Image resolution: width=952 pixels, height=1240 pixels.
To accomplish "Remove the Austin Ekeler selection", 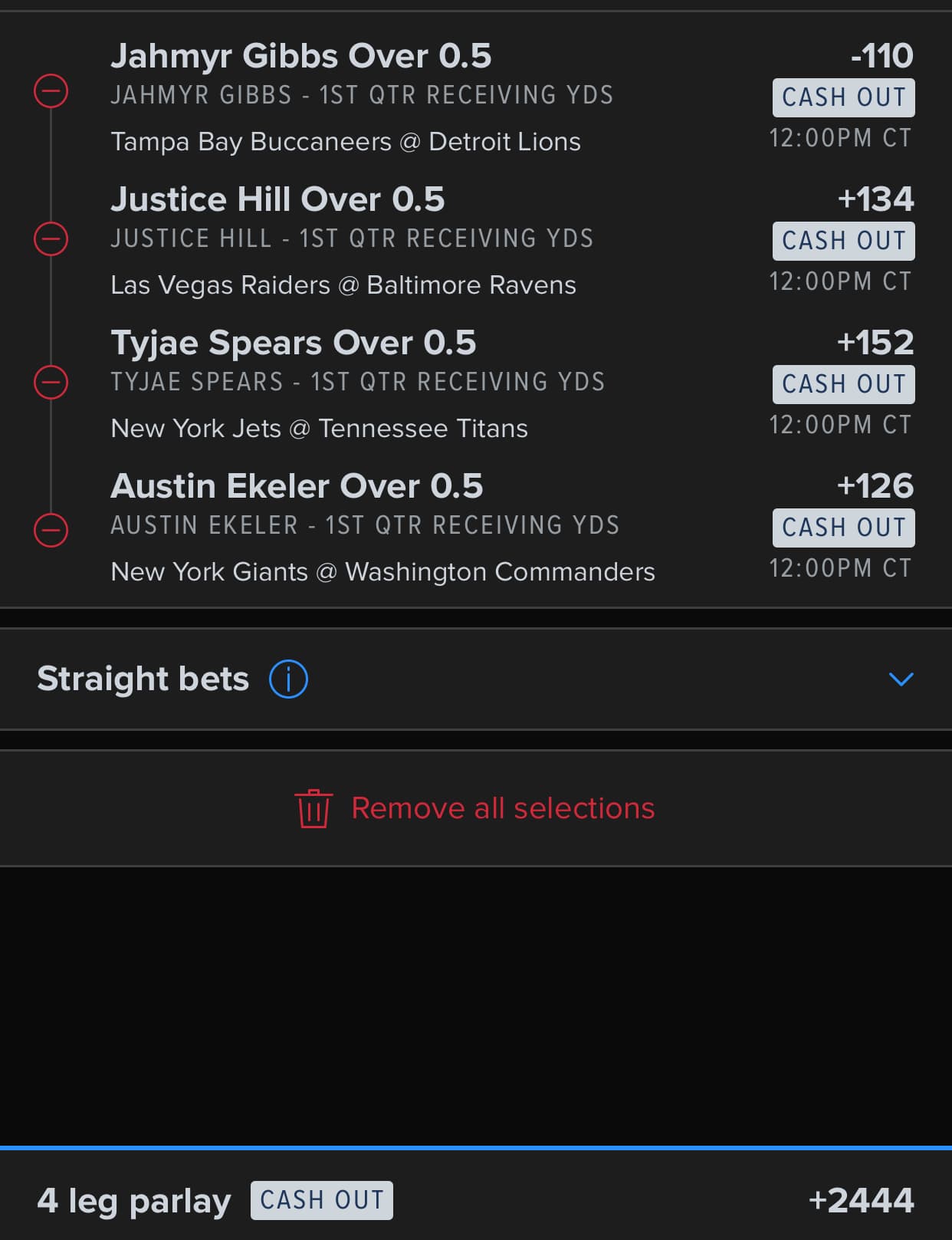I will [51, 530].
